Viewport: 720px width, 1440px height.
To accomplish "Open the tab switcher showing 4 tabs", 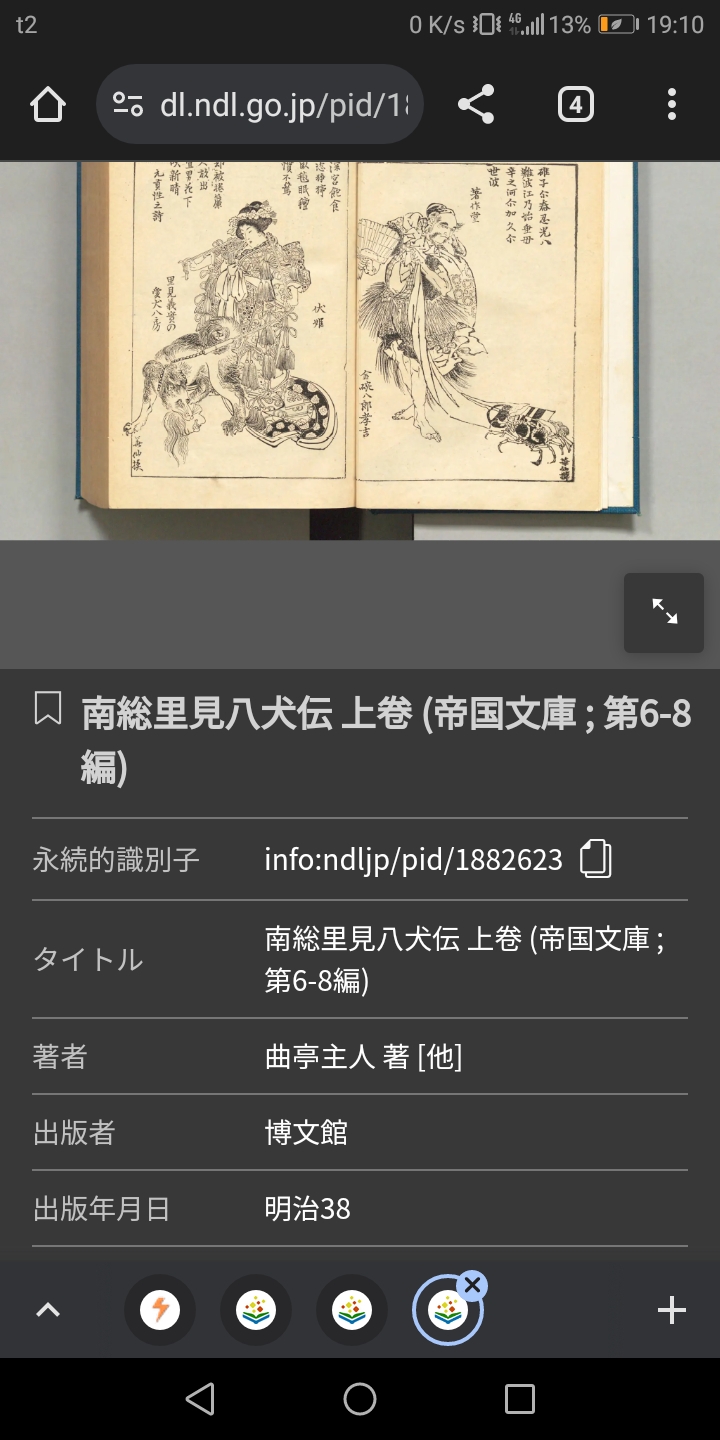I will click(575, 104).
